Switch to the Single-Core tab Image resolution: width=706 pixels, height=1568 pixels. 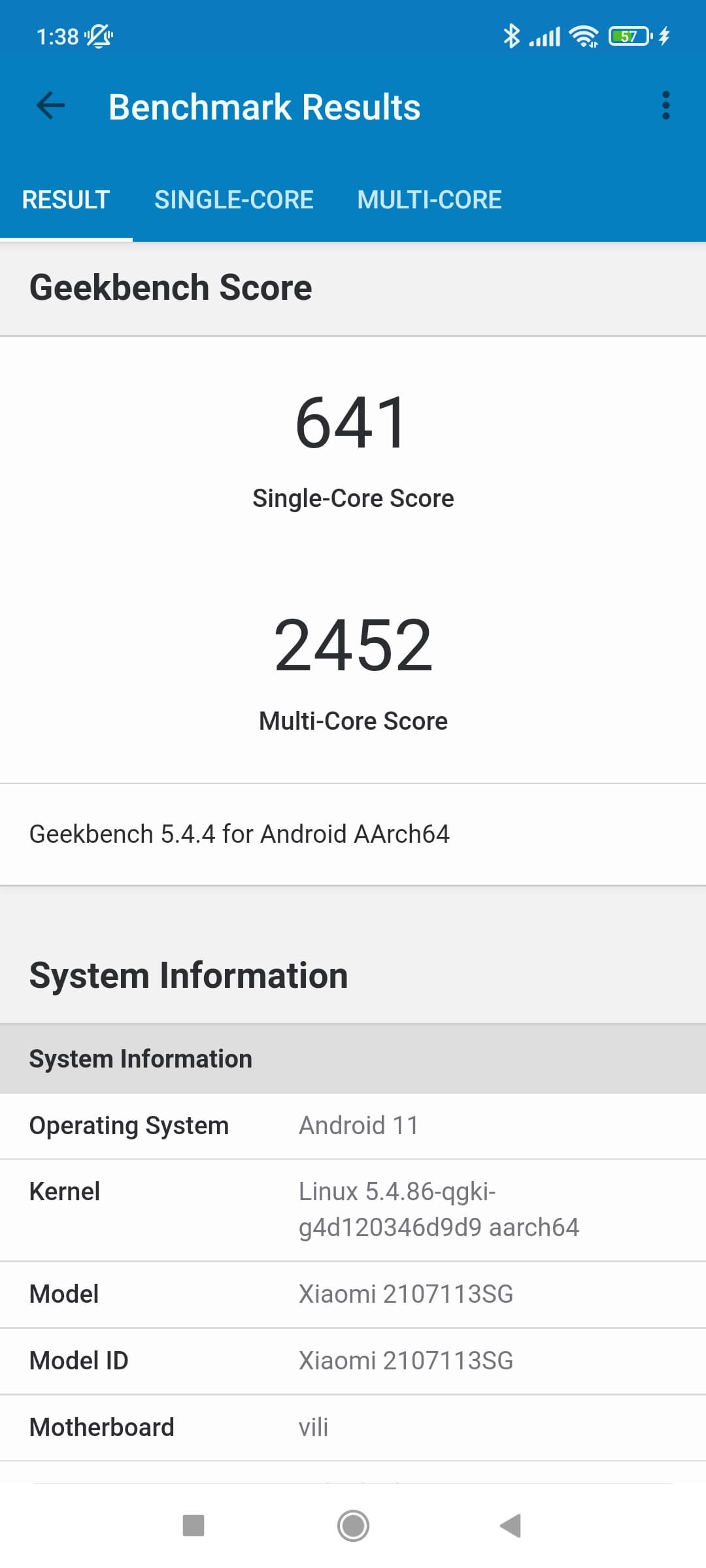(x=234, y=200)
